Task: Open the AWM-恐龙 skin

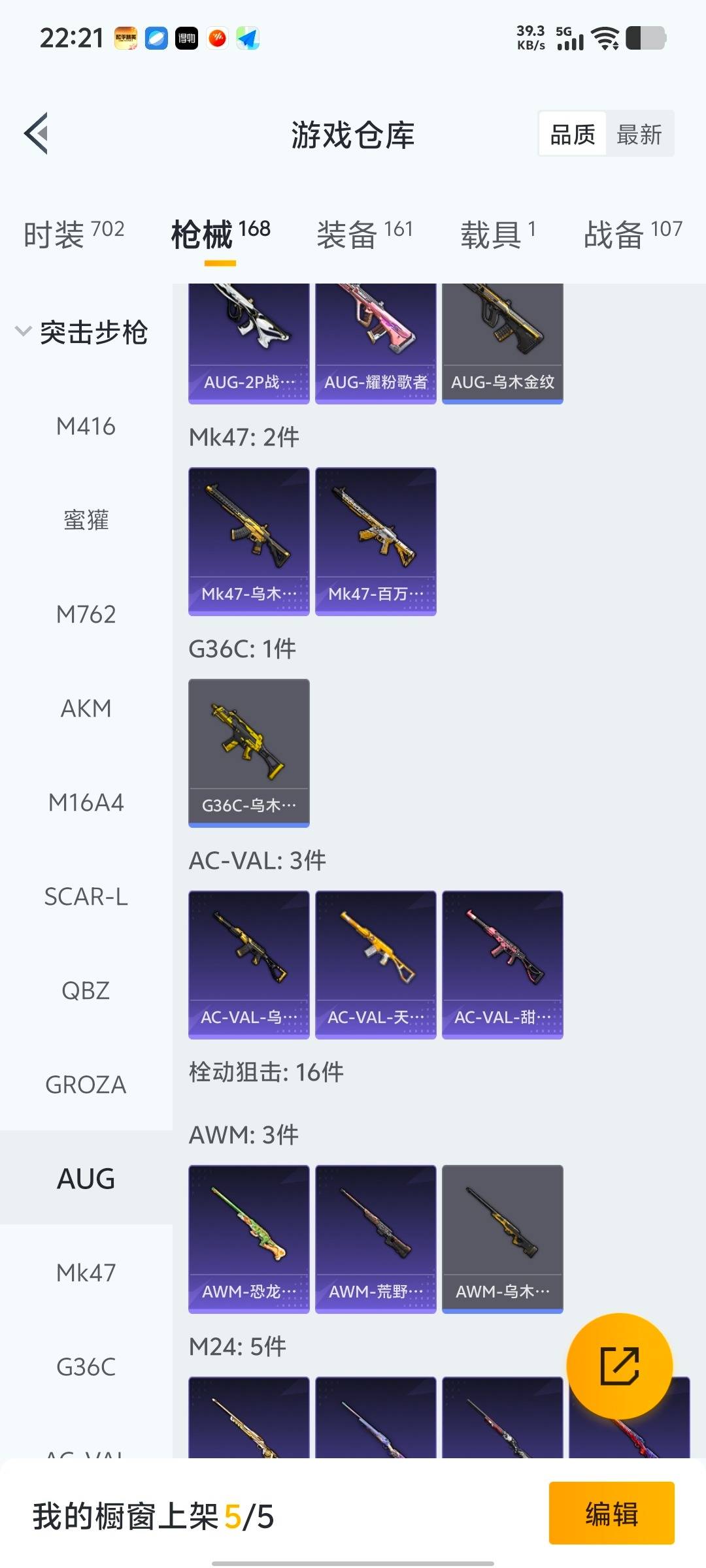Action: point(248,1239)
